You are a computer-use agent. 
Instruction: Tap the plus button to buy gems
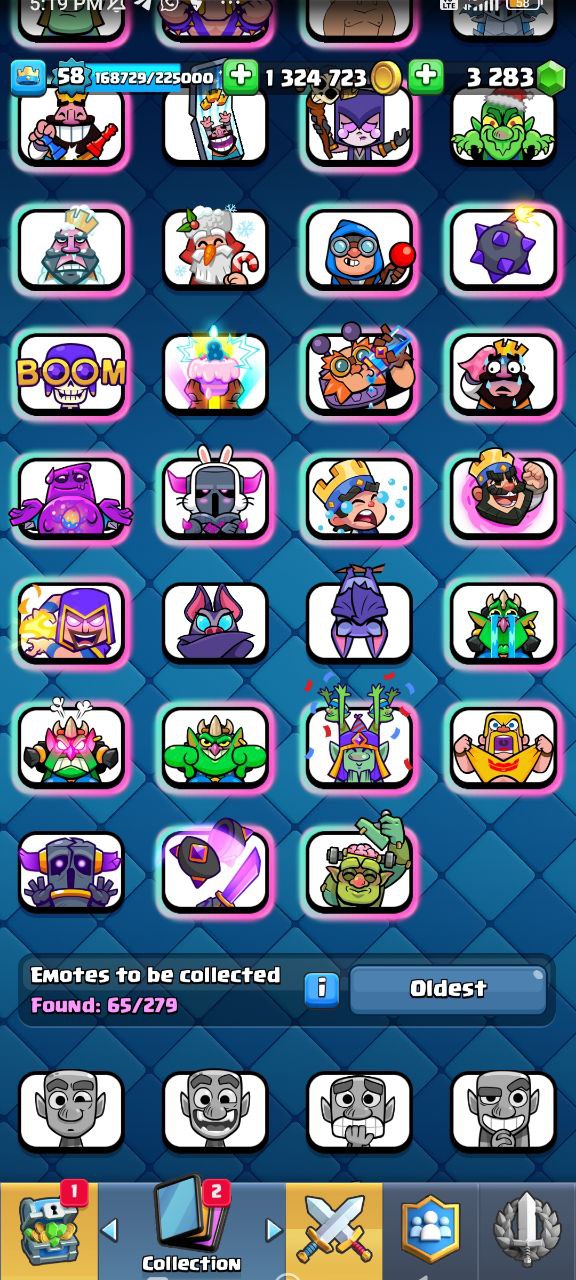tap(425, 76)
